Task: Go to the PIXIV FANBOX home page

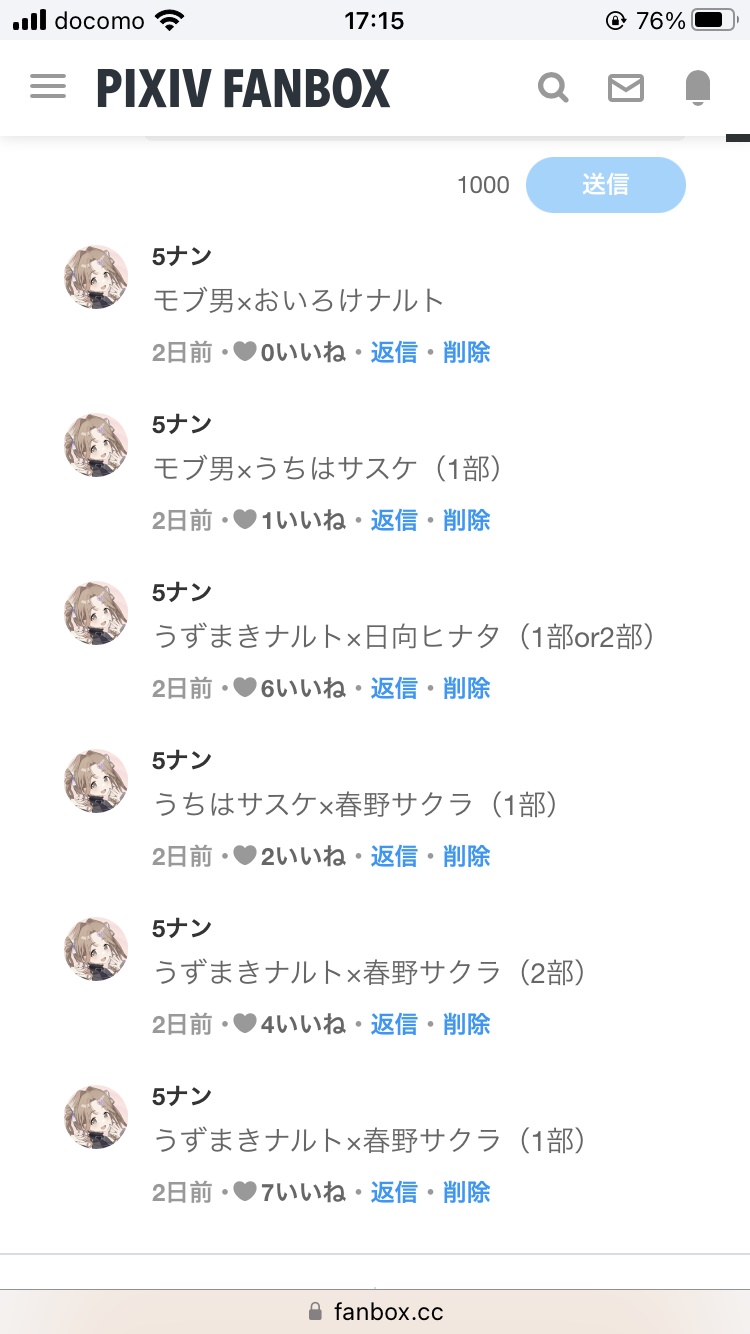Action: tap(243, 88)
